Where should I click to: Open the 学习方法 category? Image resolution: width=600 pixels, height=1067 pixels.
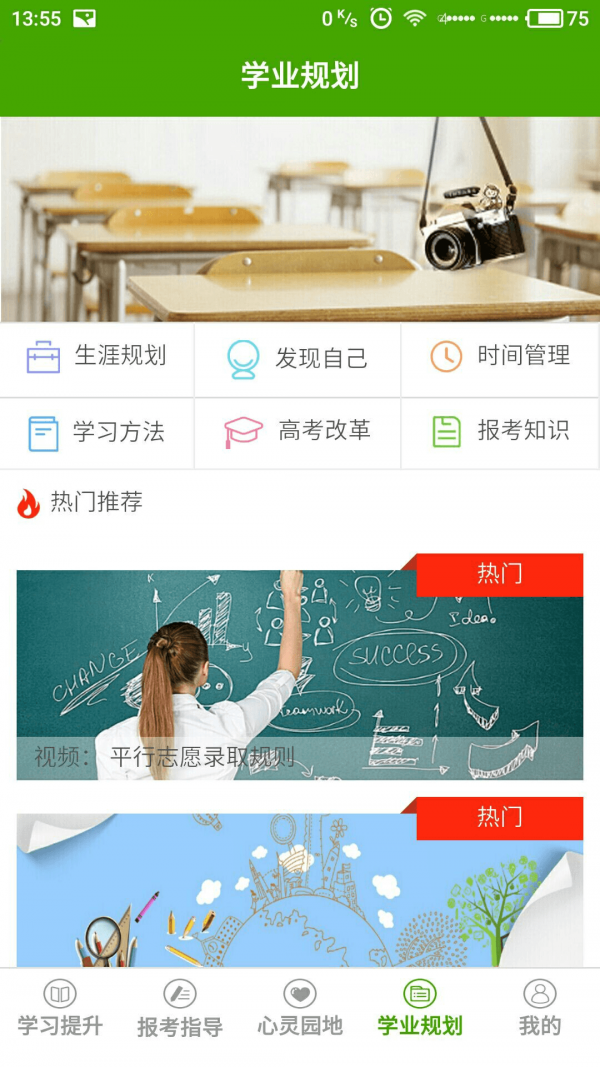pyautogui.click(x=97, y=433)
